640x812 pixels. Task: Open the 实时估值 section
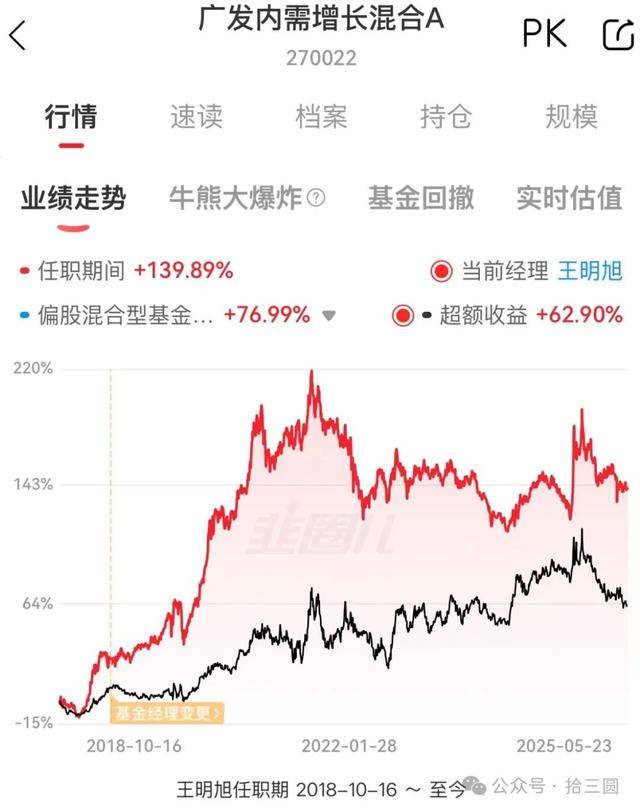point(569,198)
